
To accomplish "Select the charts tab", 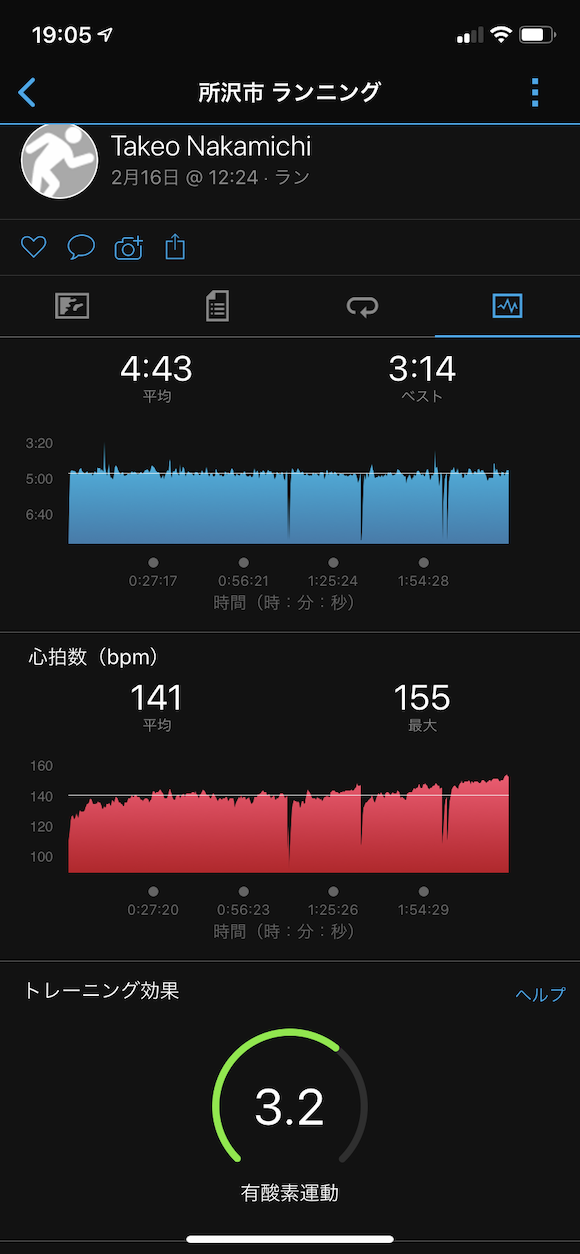I will pyautogui.click(x=507, y=306).
